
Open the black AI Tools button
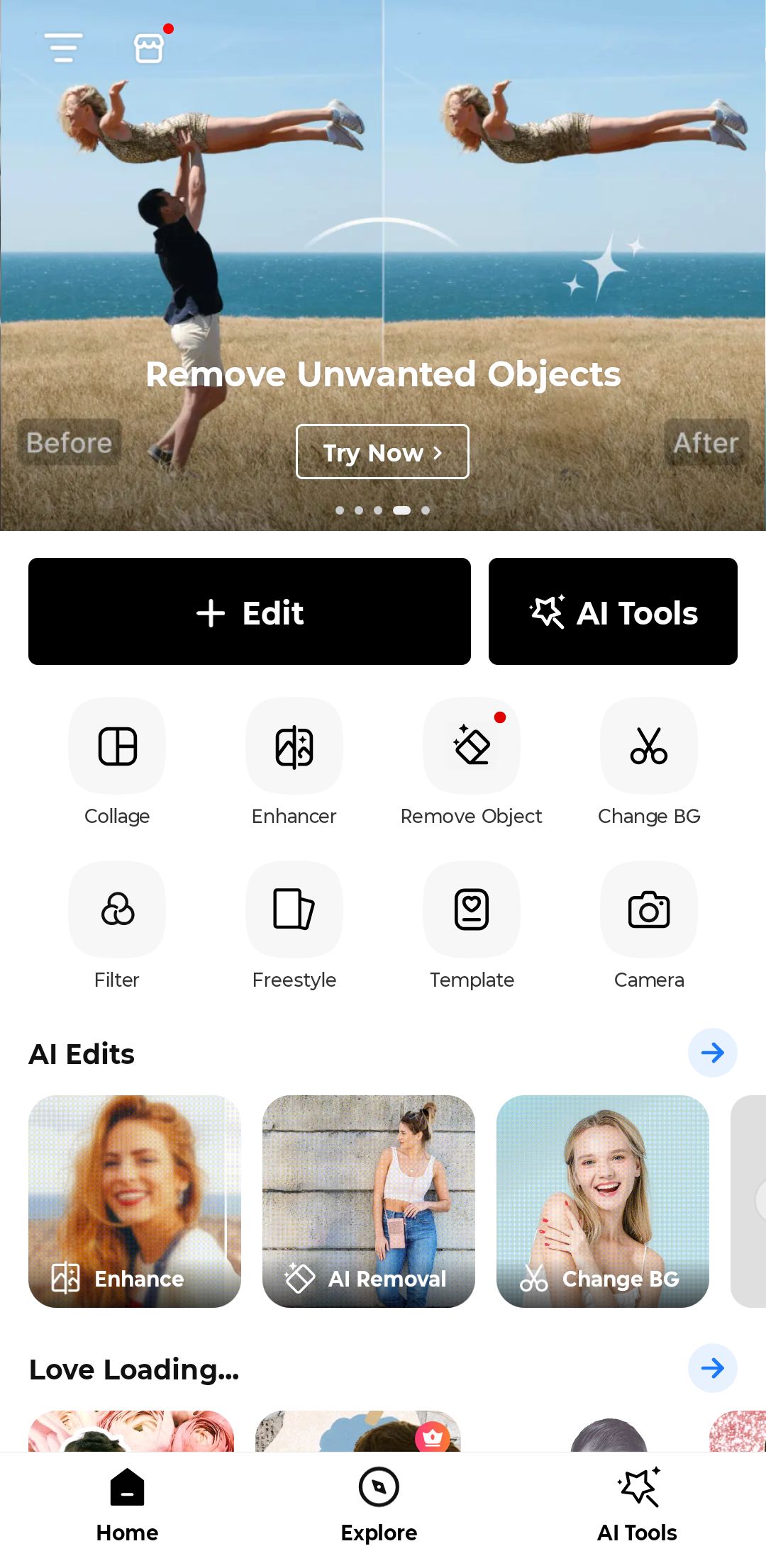point(613,612)
